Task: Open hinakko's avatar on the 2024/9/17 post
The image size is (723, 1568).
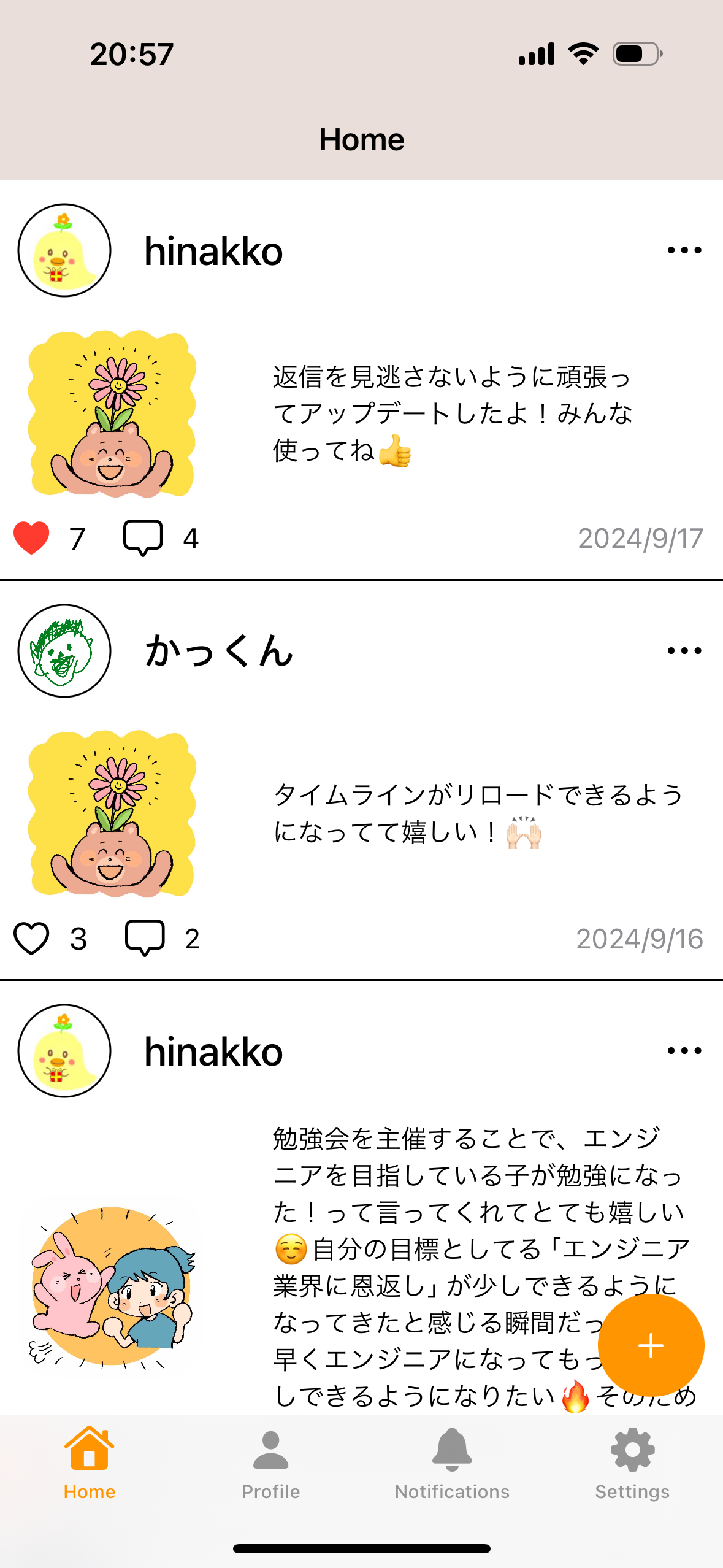Action: (x=64, y=250)
